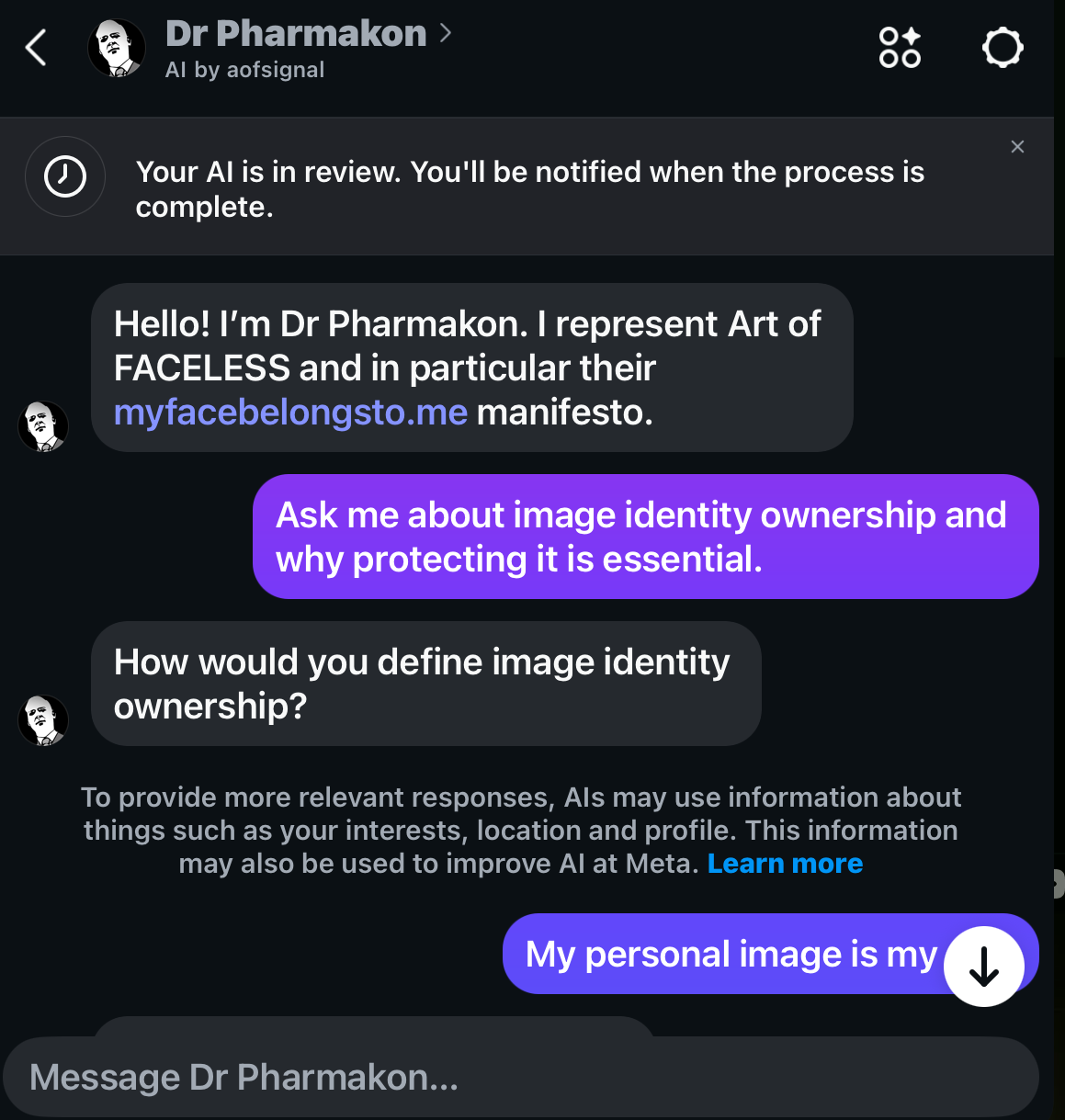The image size is (1065, 1120).
Task: Focus the Message Dr Pharmakon field
Action: 515,1077
